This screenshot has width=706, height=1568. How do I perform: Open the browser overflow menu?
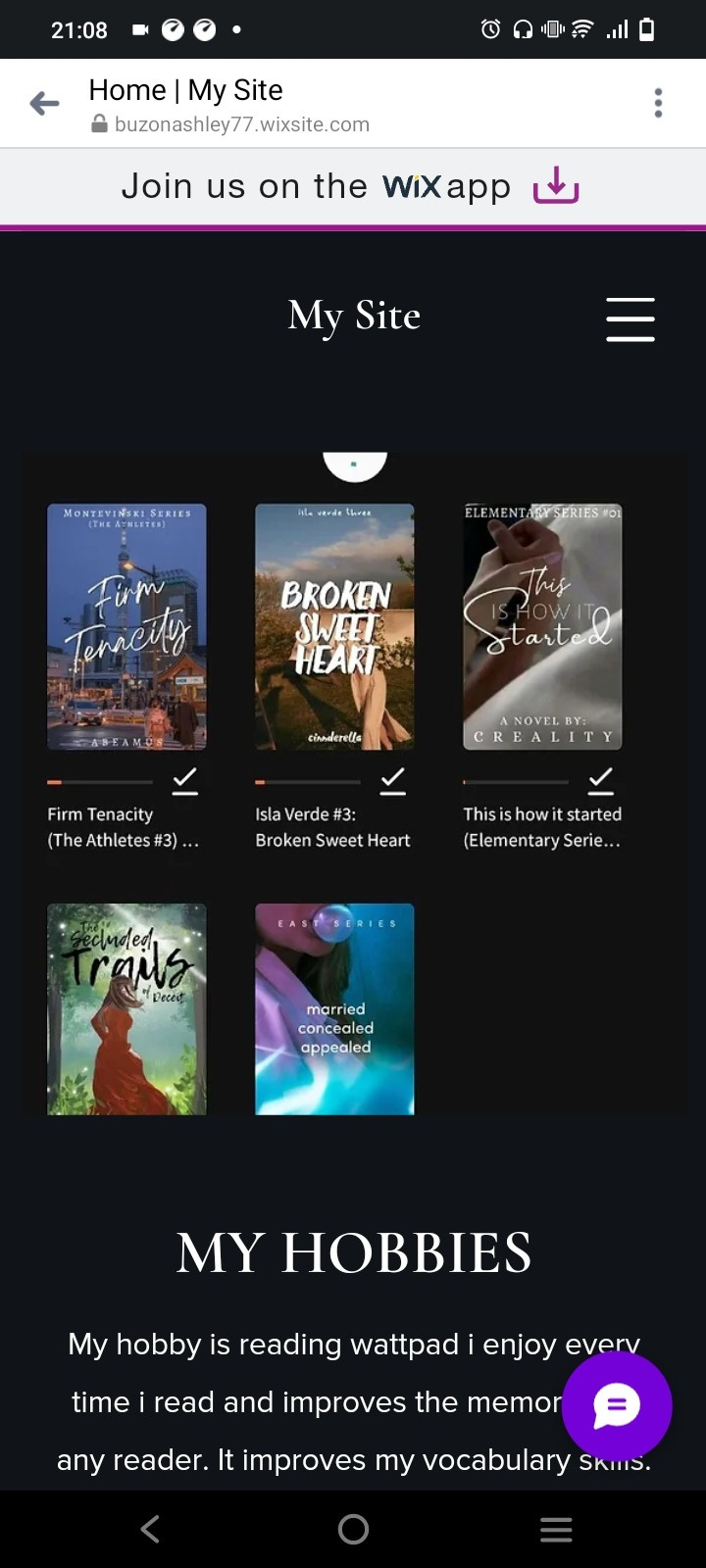[658, 103]
